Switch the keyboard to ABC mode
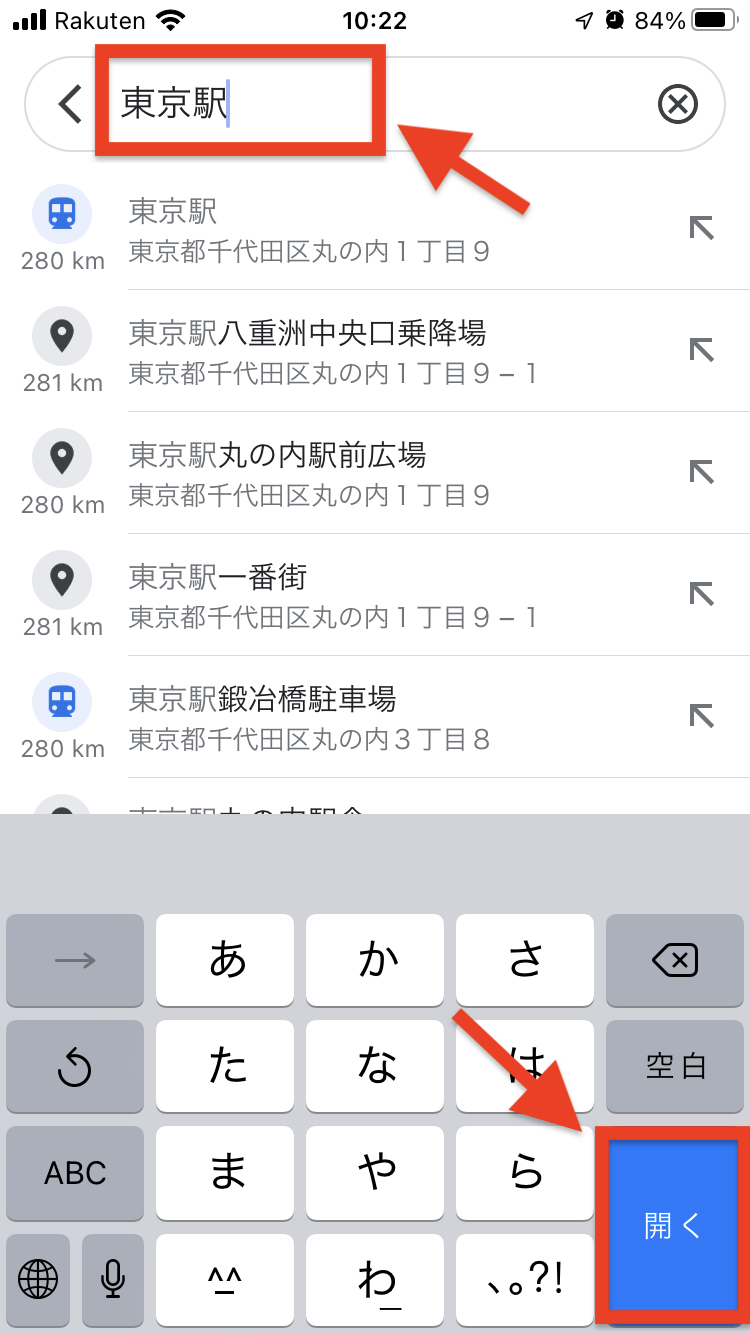The image size is (750, 1334). coord(75,1173)
